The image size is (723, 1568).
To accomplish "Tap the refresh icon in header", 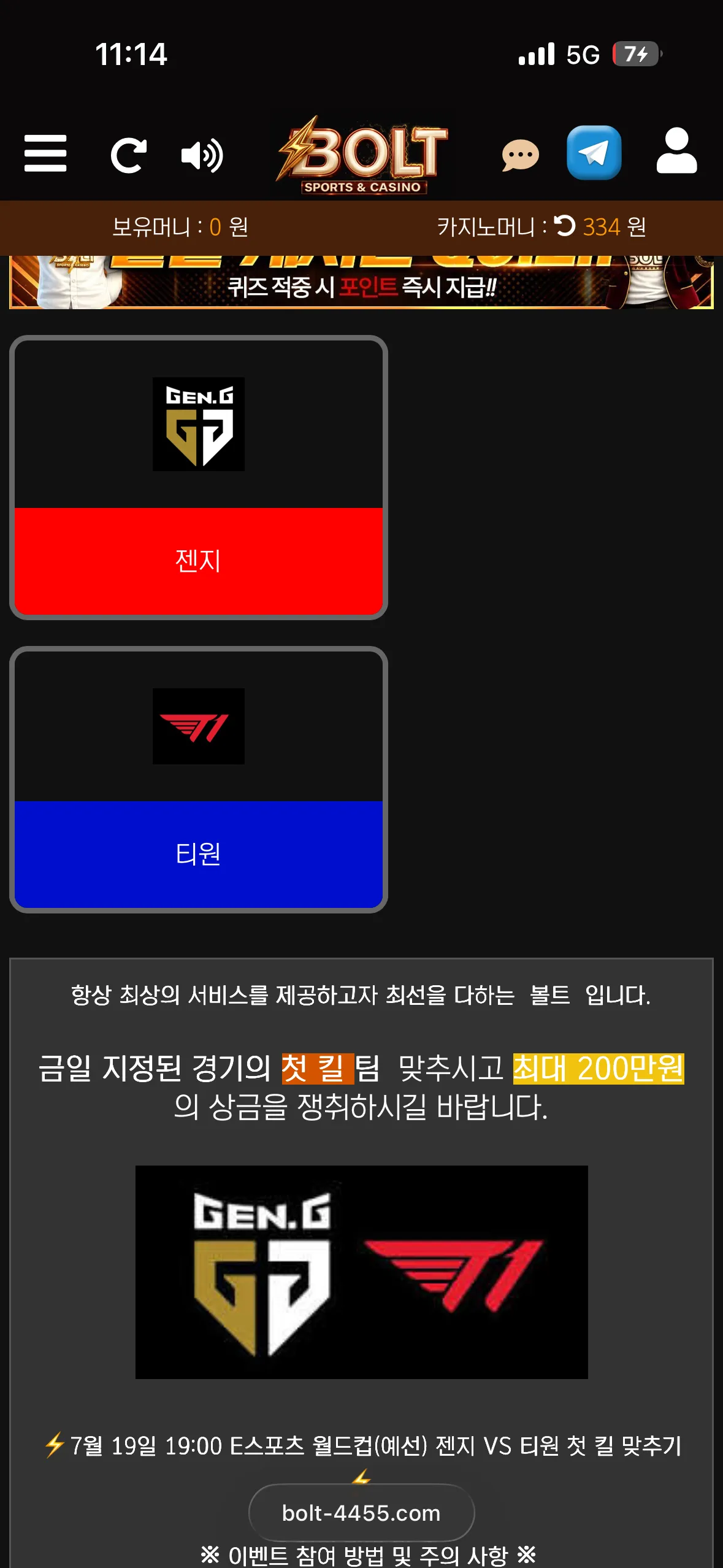I will 128,155.
